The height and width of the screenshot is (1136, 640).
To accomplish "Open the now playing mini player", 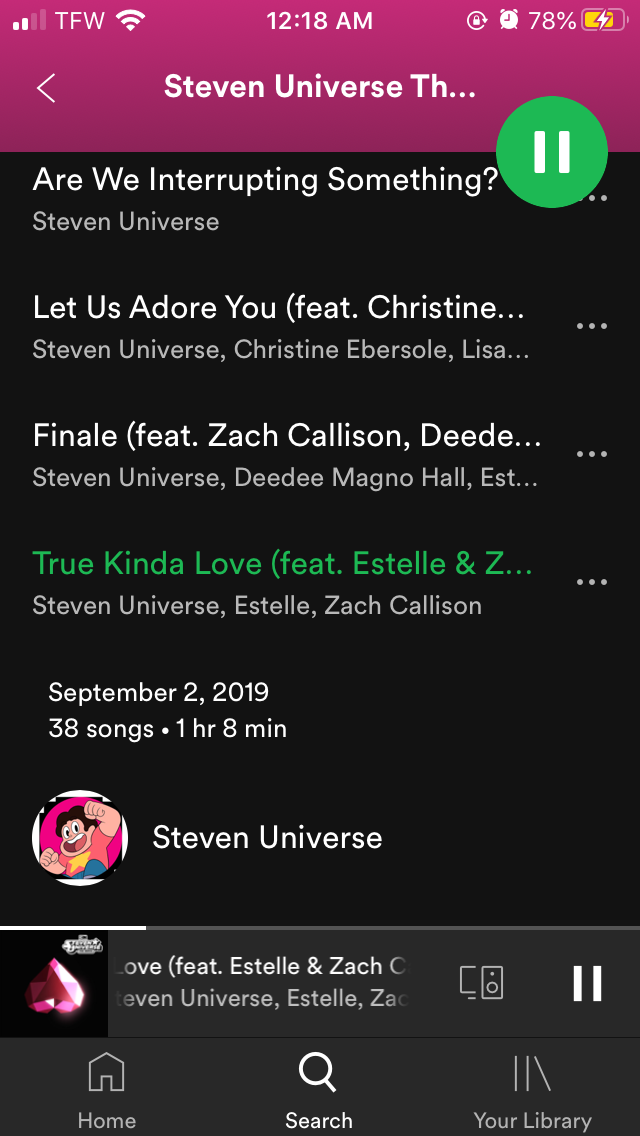I will point(261,983).
